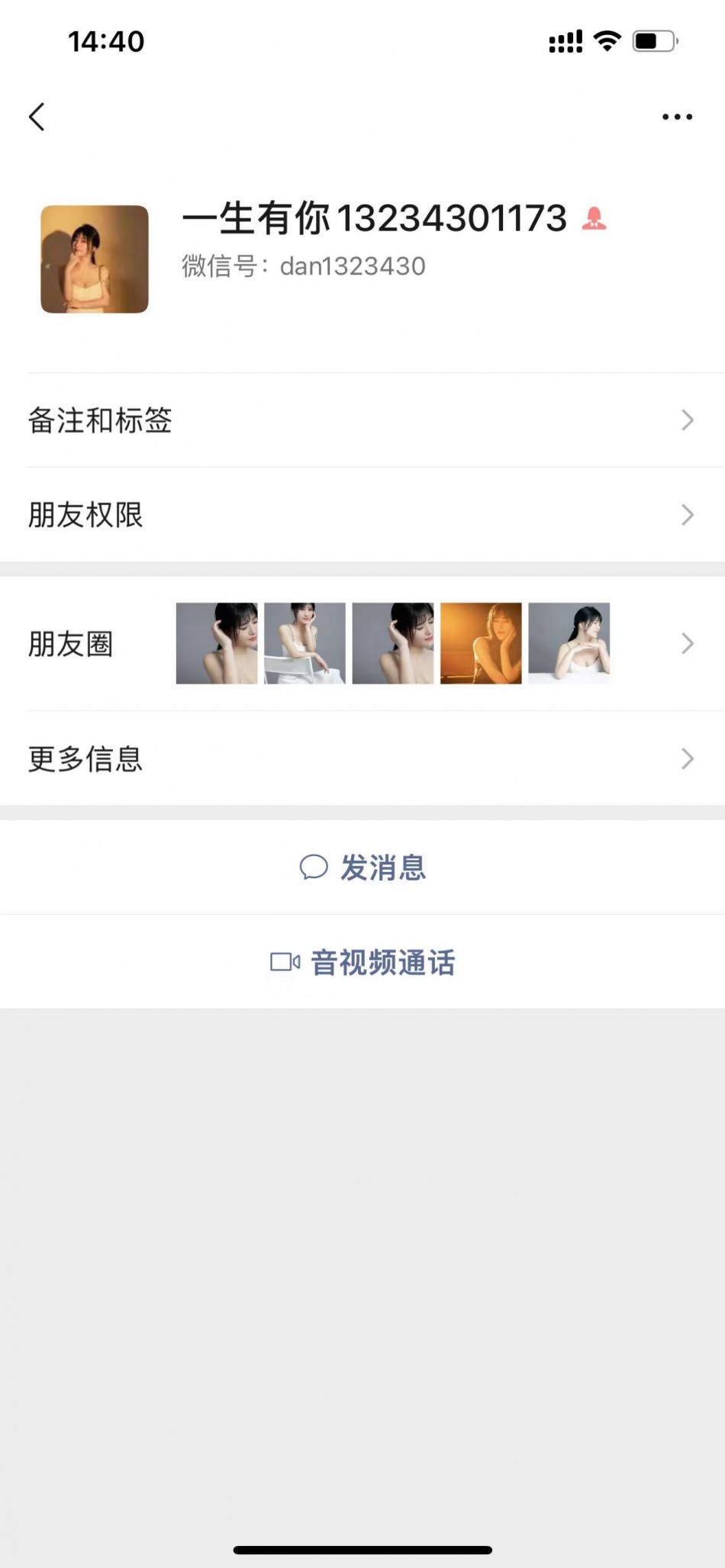725x1568 pixels.
Task: Start 音视频通话 call
Action: point(363,962)
